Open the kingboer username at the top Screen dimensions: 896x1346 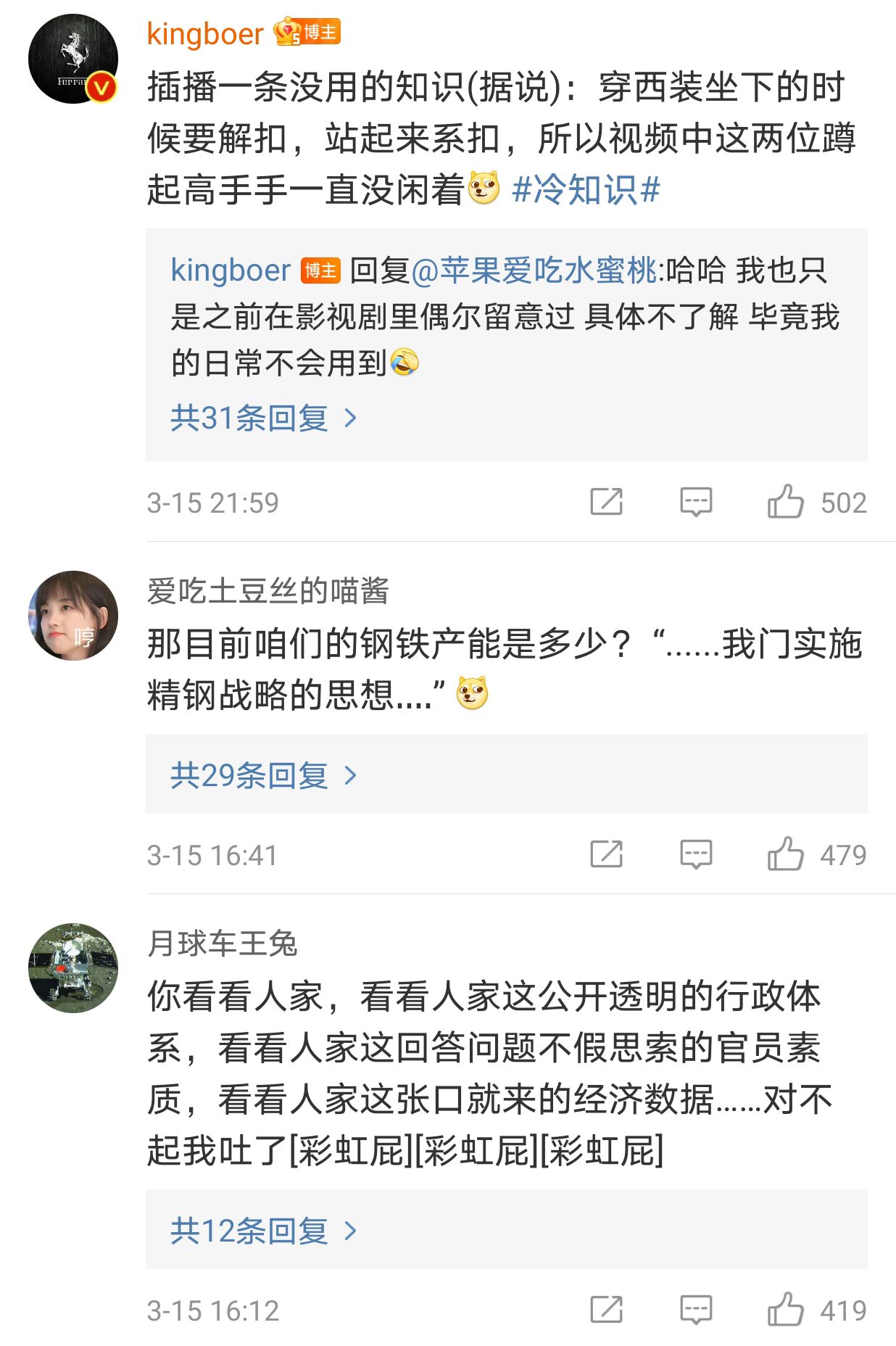pos(205,34)
